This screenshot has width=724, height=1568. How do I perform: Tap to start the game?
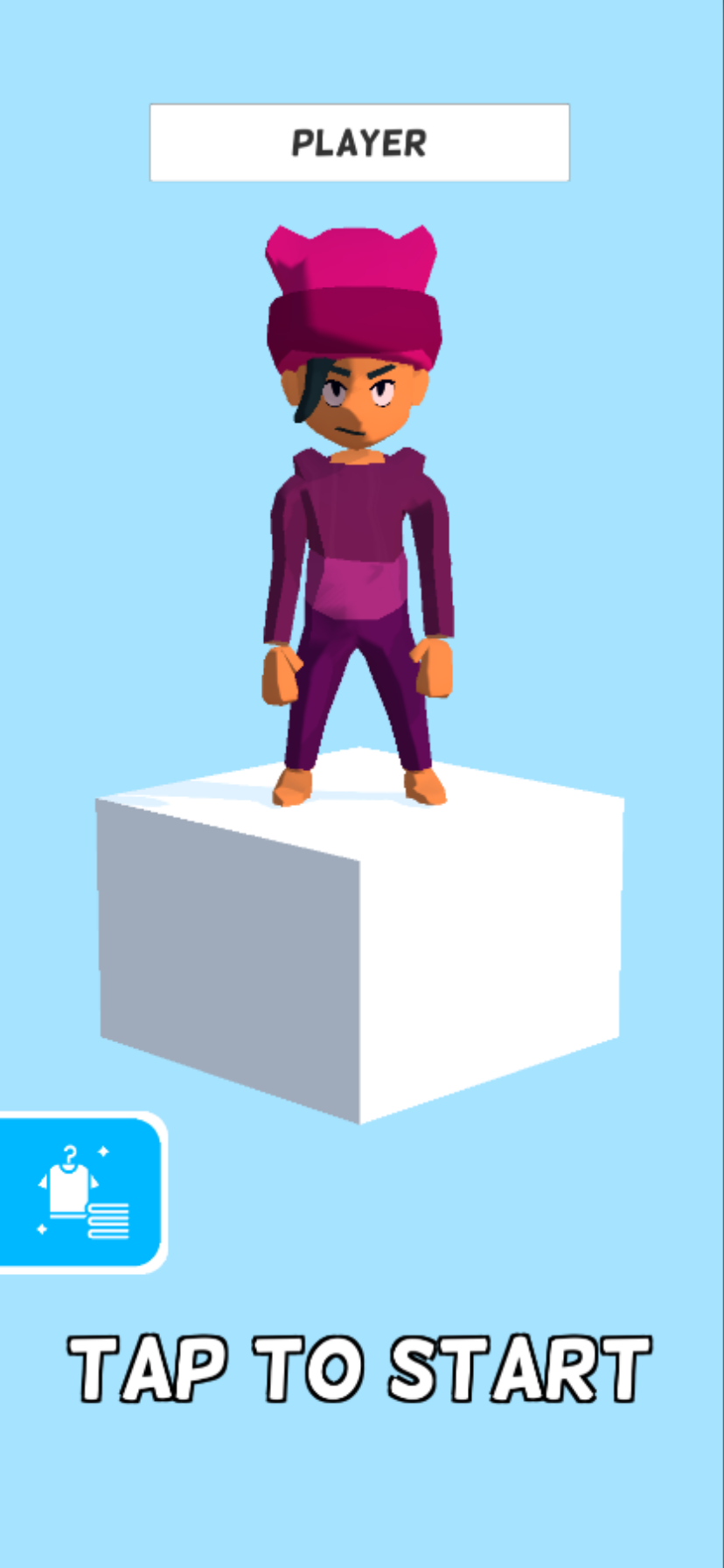coord(360,1369)
